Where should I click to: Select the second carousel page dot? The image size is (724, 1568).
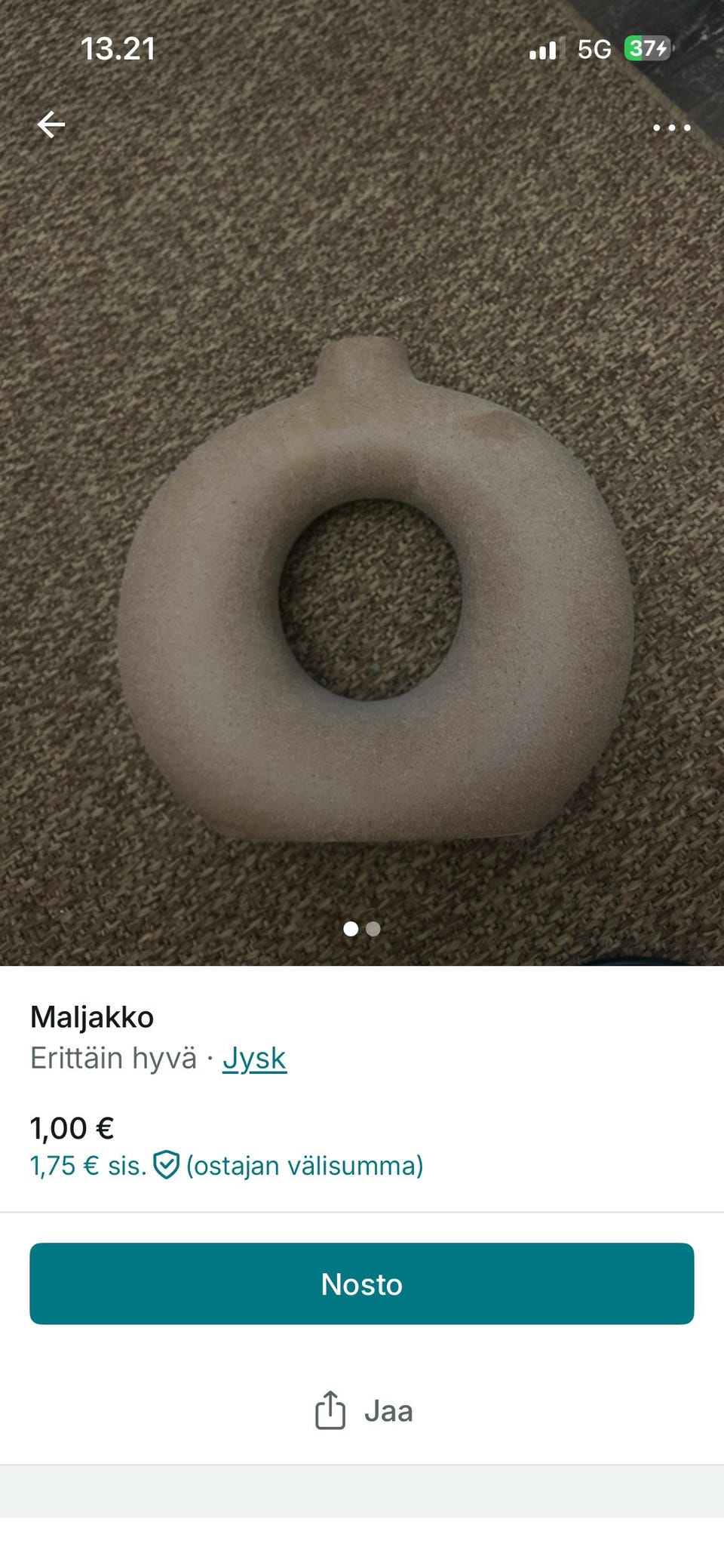tap(372, 930)
